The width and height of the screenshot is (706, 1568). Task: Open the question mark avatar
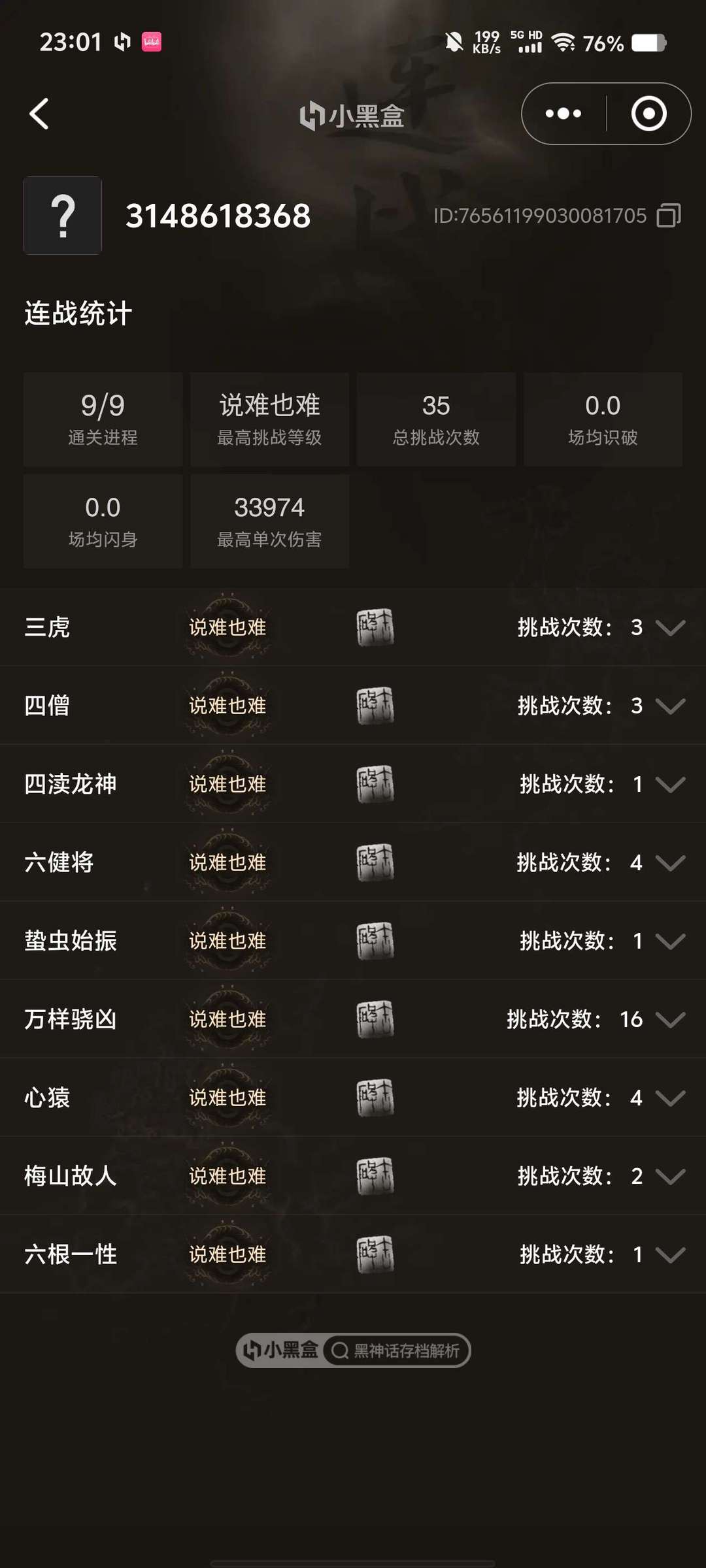63,216
